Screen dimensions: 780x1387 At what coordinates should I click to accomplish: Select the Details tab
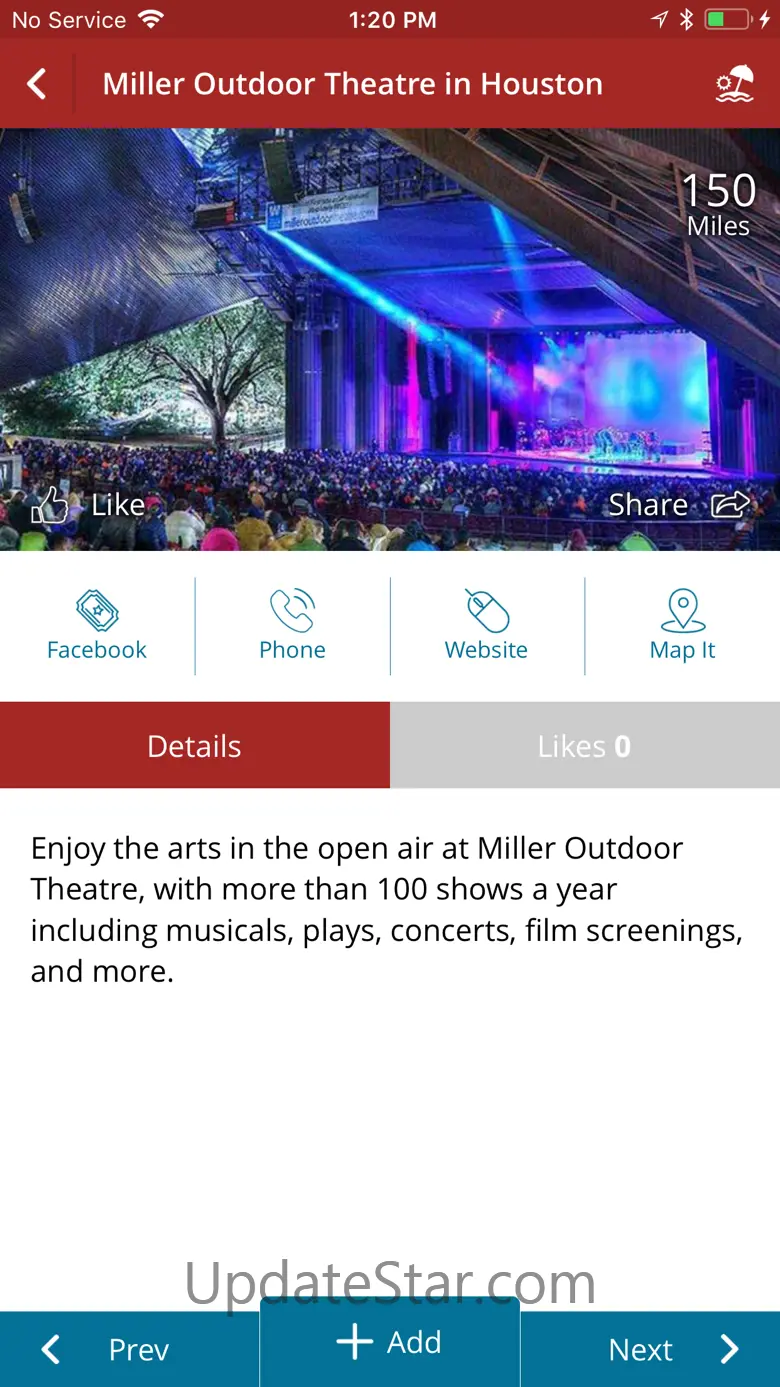pos(194,746)
